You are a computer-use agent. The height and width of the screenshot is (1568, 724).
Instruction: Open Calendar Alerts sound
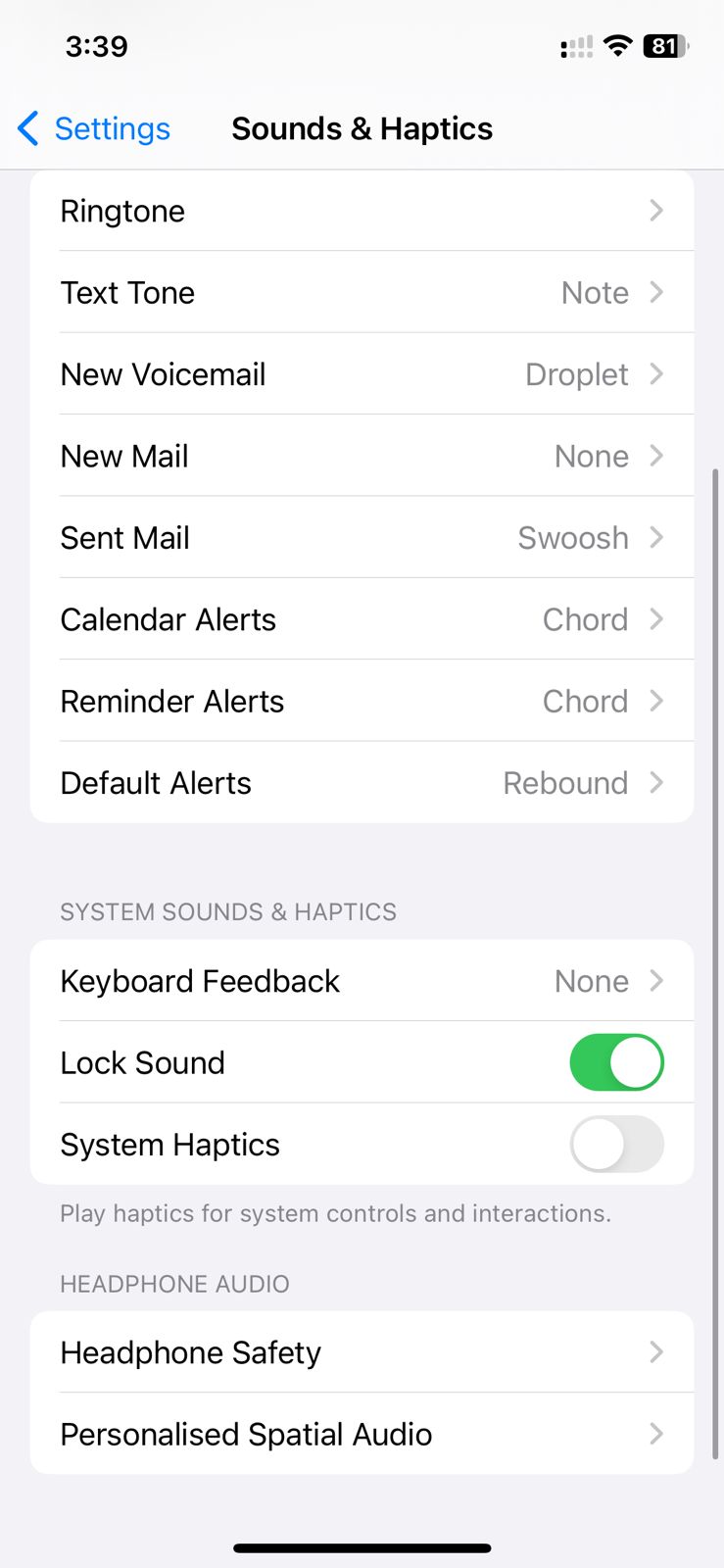[x=362, y=619]
